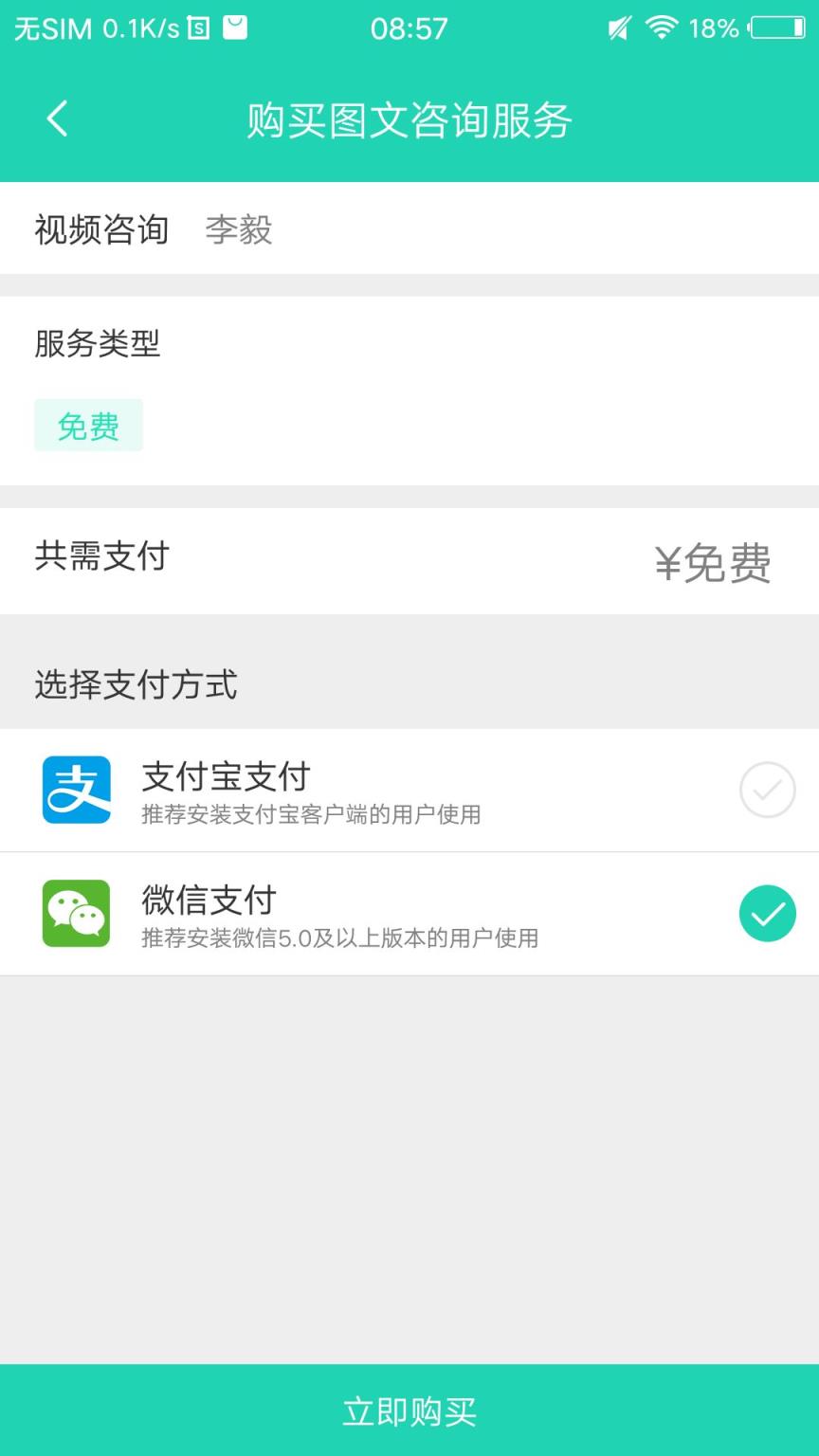Screen dimensions: 819x1456
Task: Select the WeChat Pay icon
Action: [76, 914]
